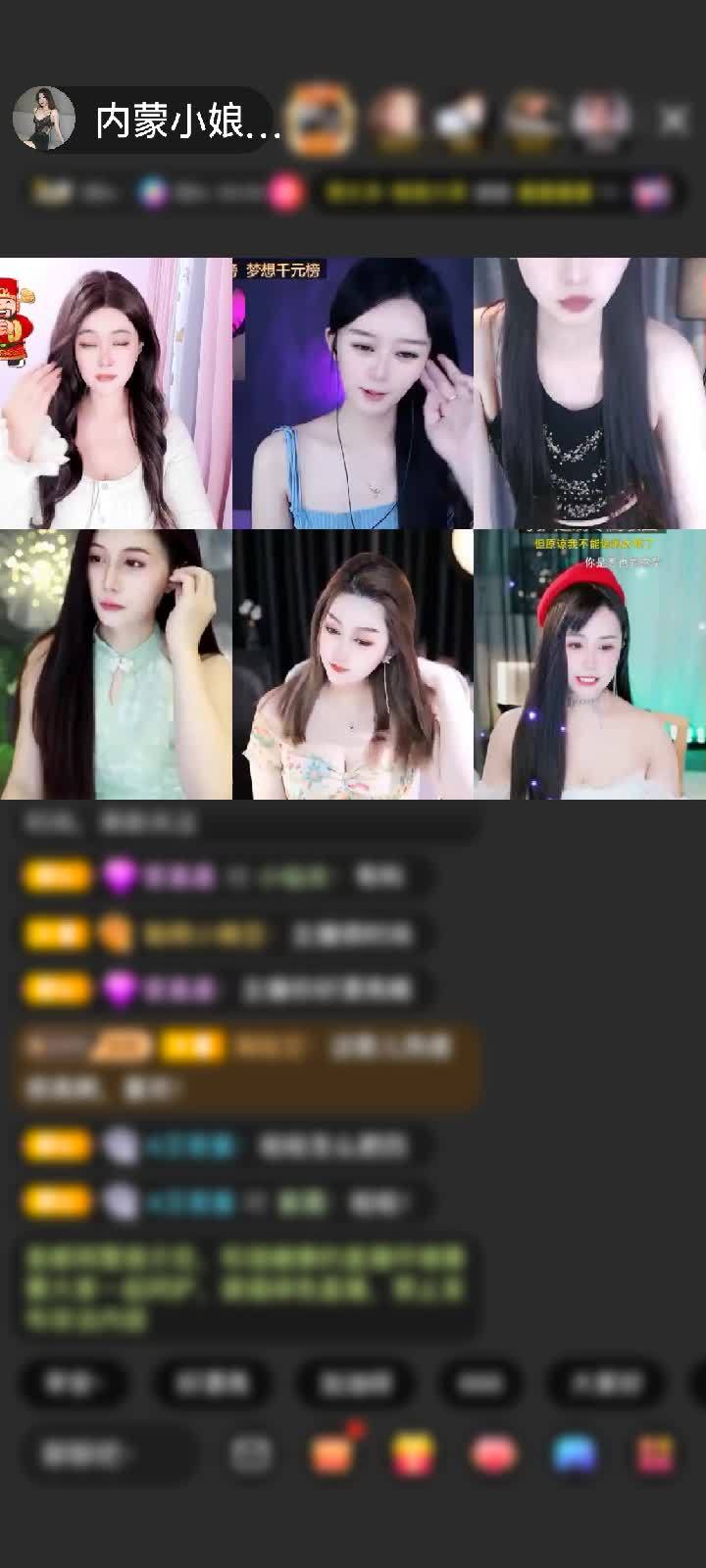The height and width of the screenshot is (1568, 706).
Task: Select the streamer in floral dress
Action: tap(353, 665)
